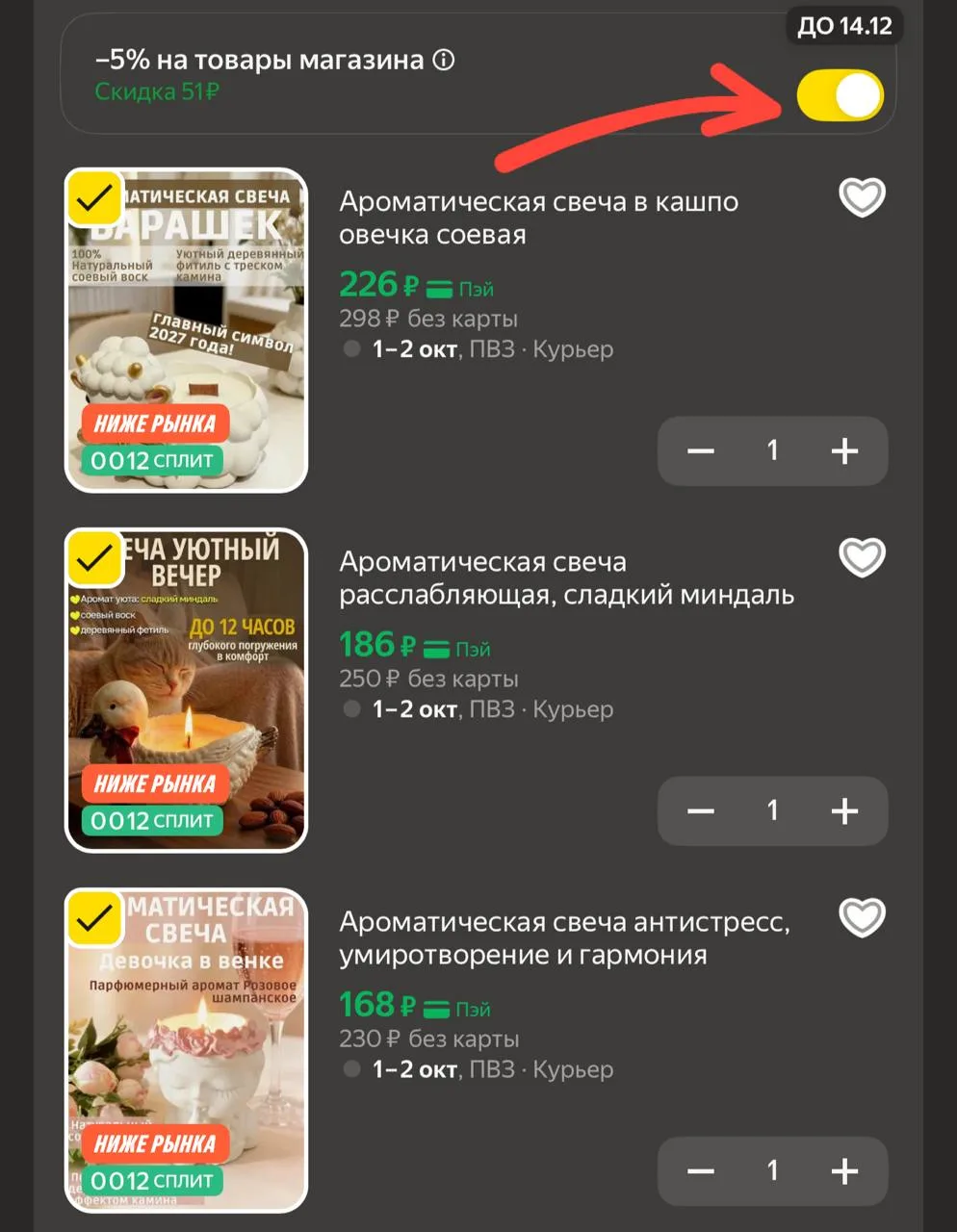Screen dimensions: 957x1232
Task: Open the sheep candle product image
Action: coord(186,330)
